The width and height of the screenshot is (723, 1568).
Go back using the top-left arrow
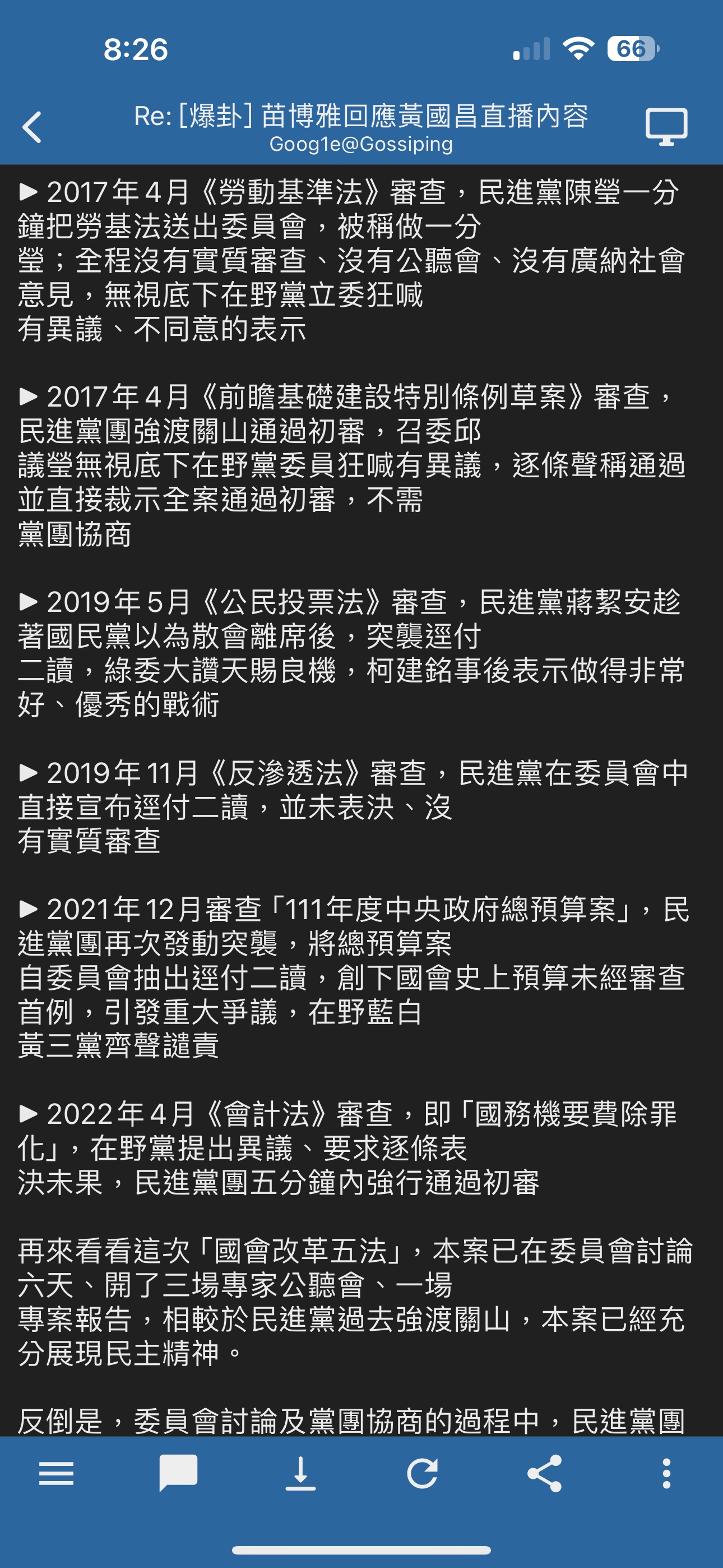pyautogui.click(x=31, y=127)
